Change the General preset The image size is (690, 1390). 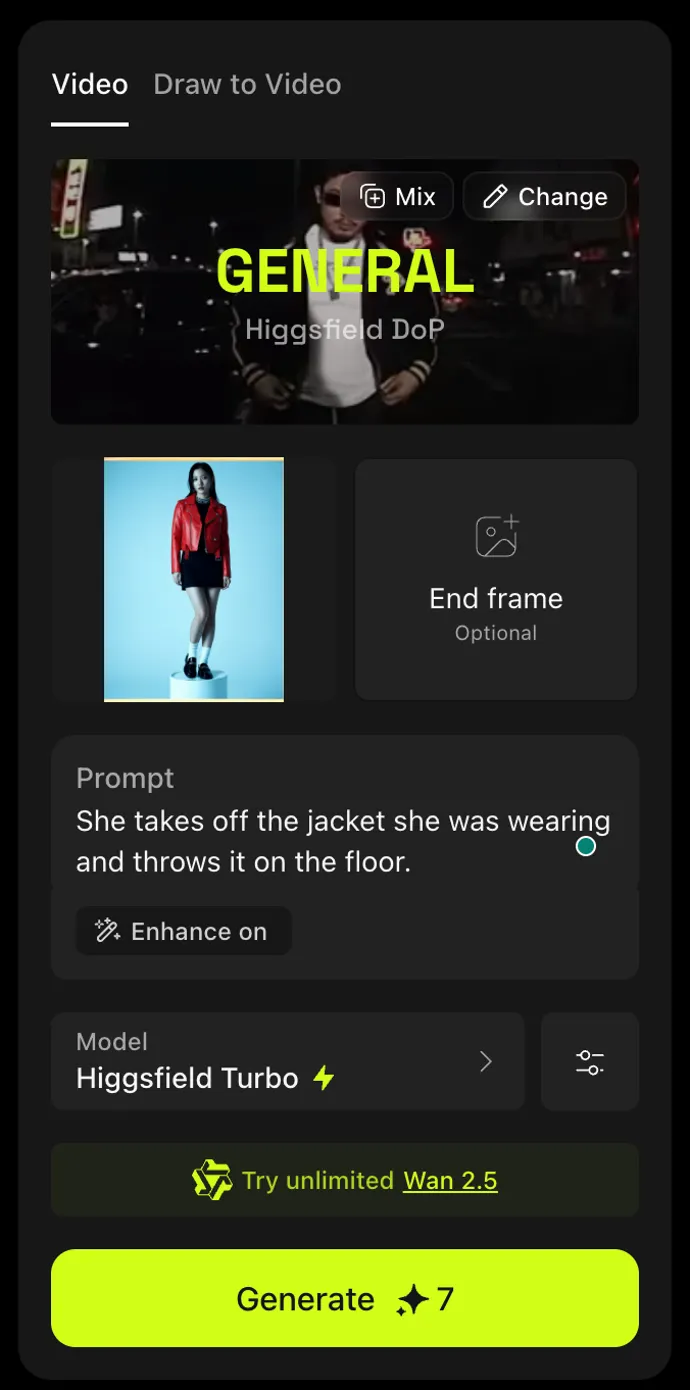tap(545, 197)
